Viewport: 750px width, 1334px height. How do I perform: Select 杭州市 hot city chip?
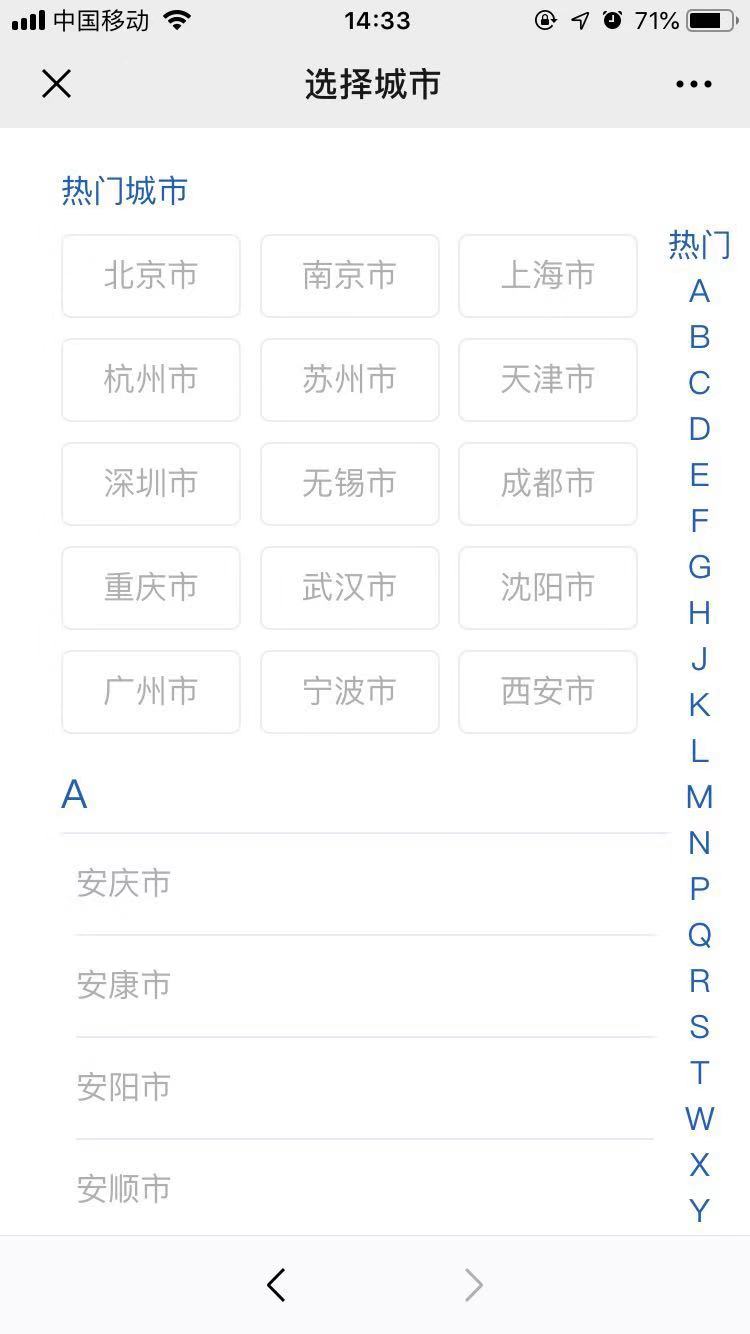click(151, 380)
